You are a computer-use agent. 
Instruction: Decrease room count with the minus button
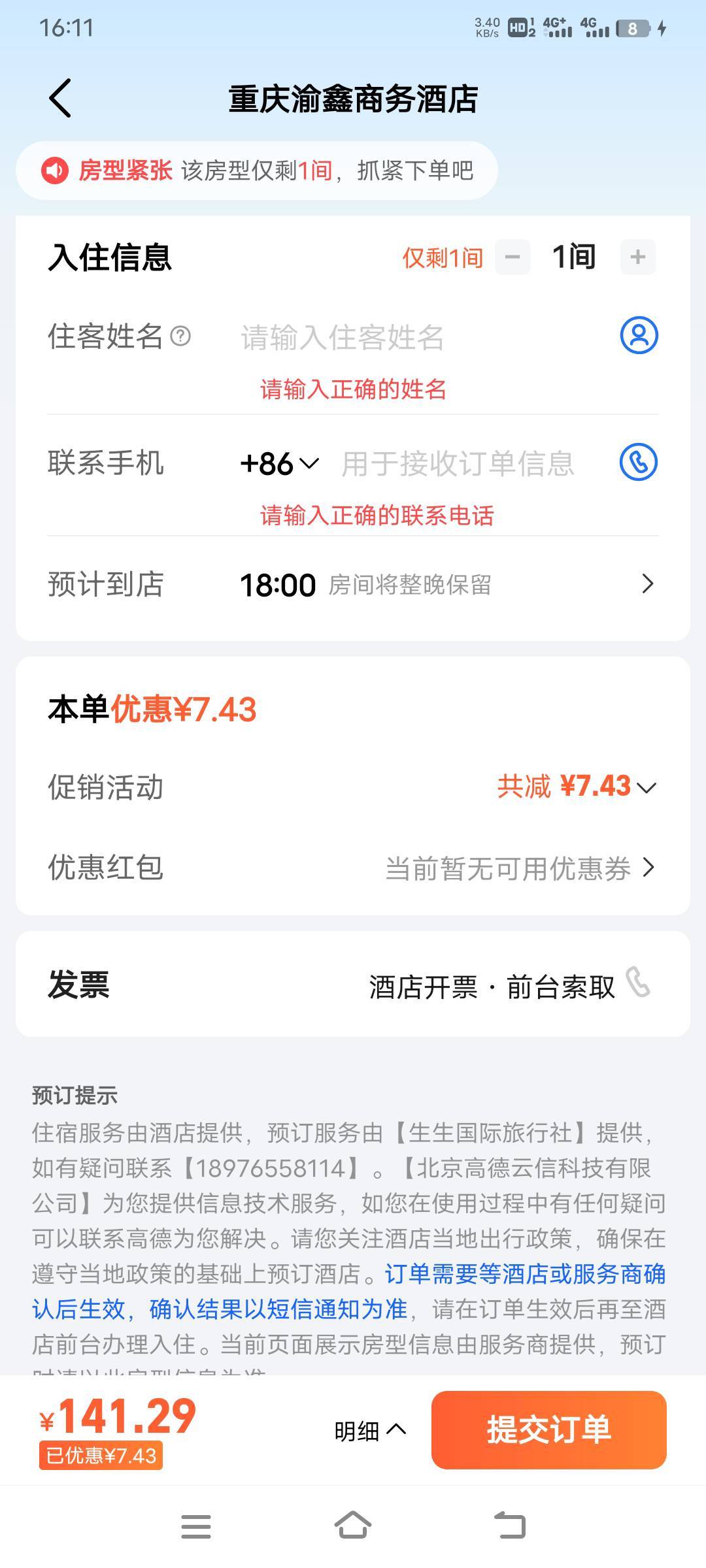513,257
